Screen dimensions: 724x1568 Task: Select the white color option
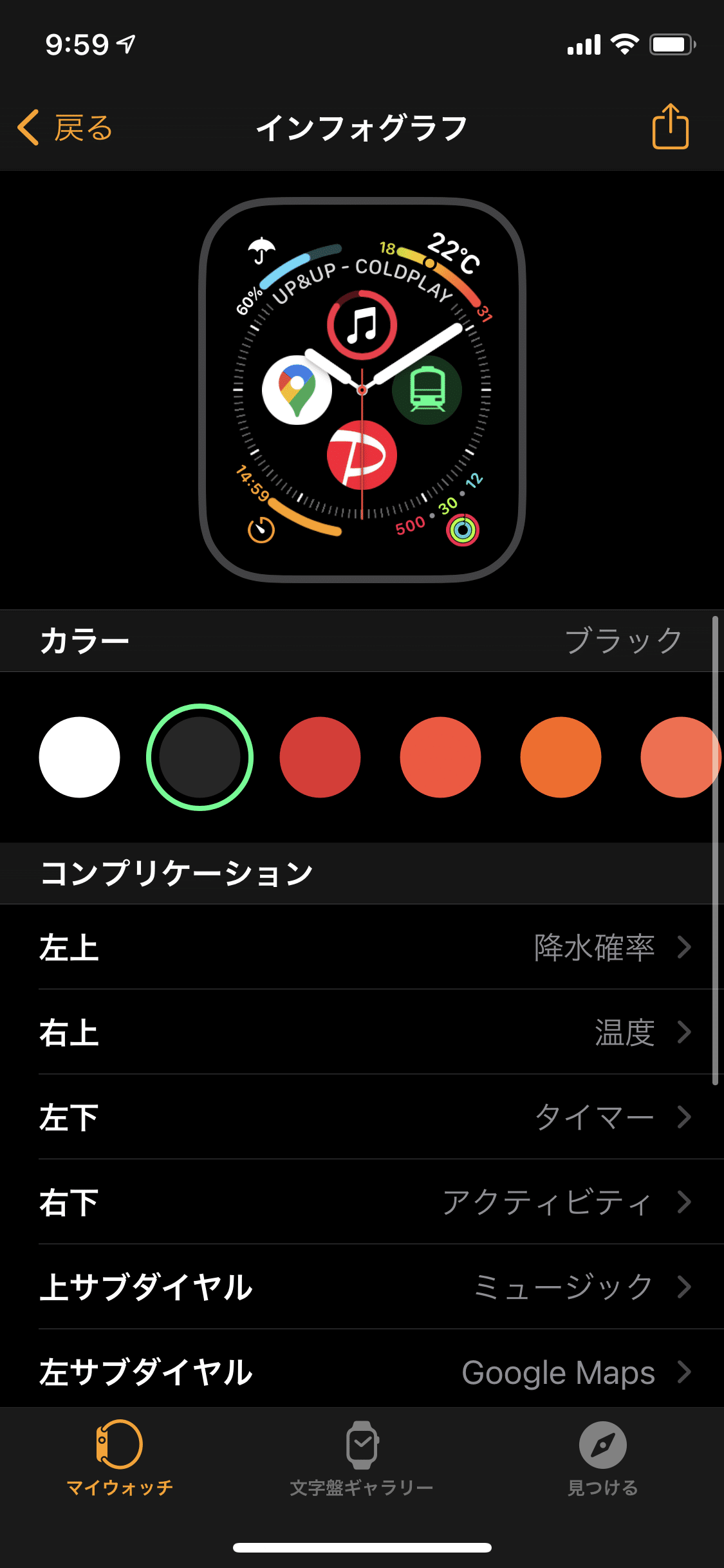tap(80, 757)
